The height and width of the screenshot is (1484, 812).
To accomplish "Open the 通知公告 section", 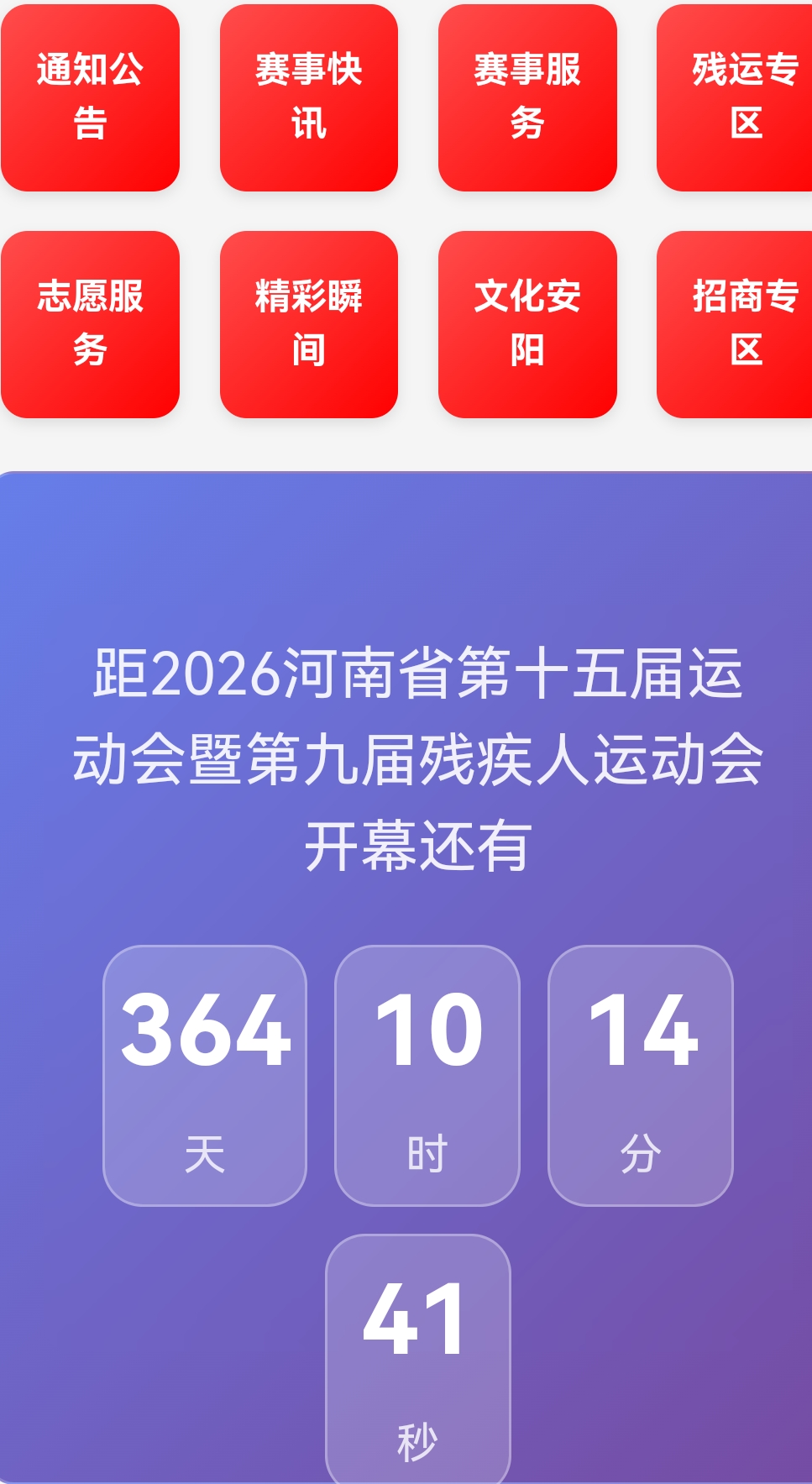I will [x=90, y=97].
